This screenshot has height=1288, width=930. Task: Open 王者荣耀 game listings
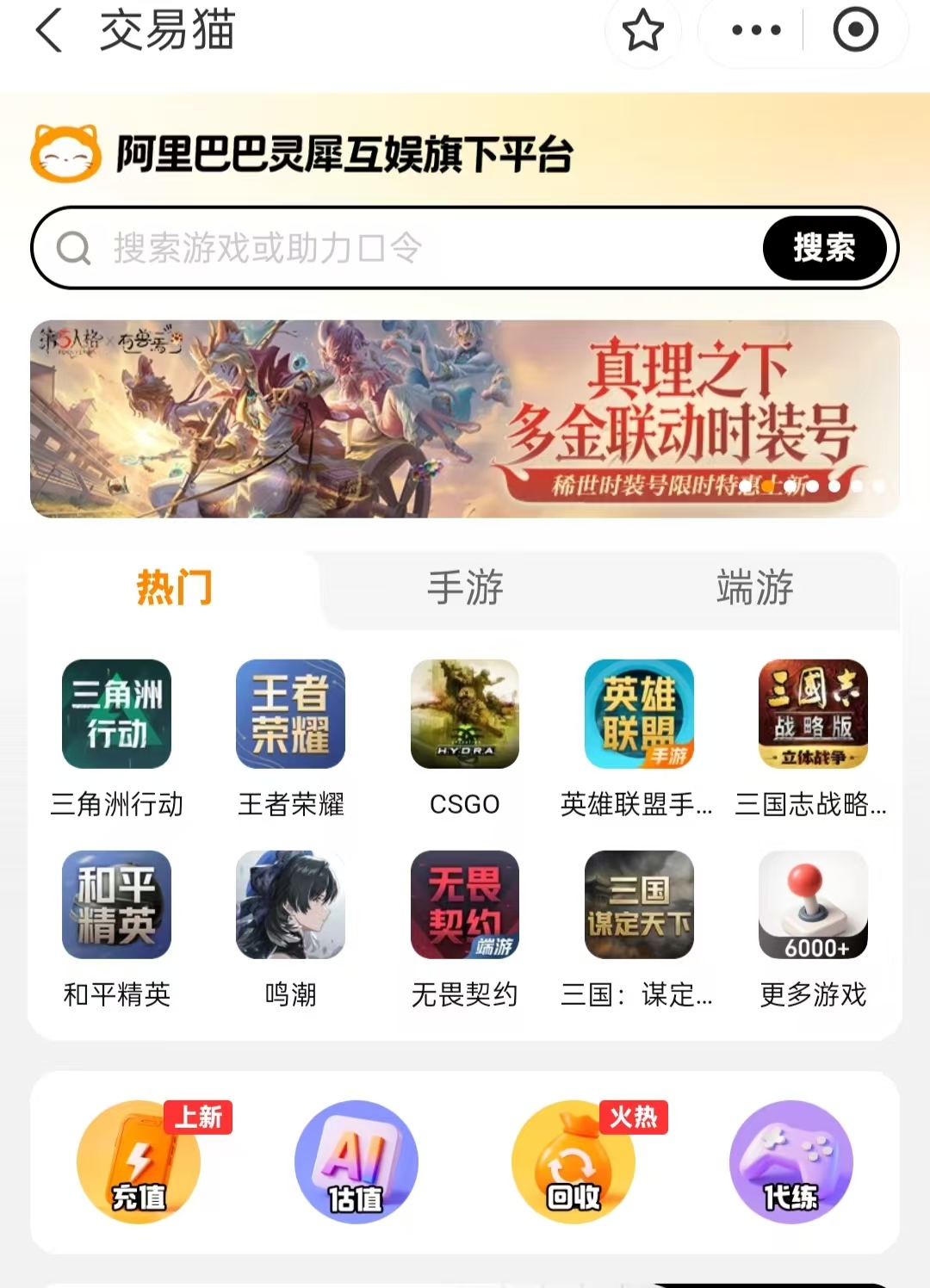tap(291, 715)
